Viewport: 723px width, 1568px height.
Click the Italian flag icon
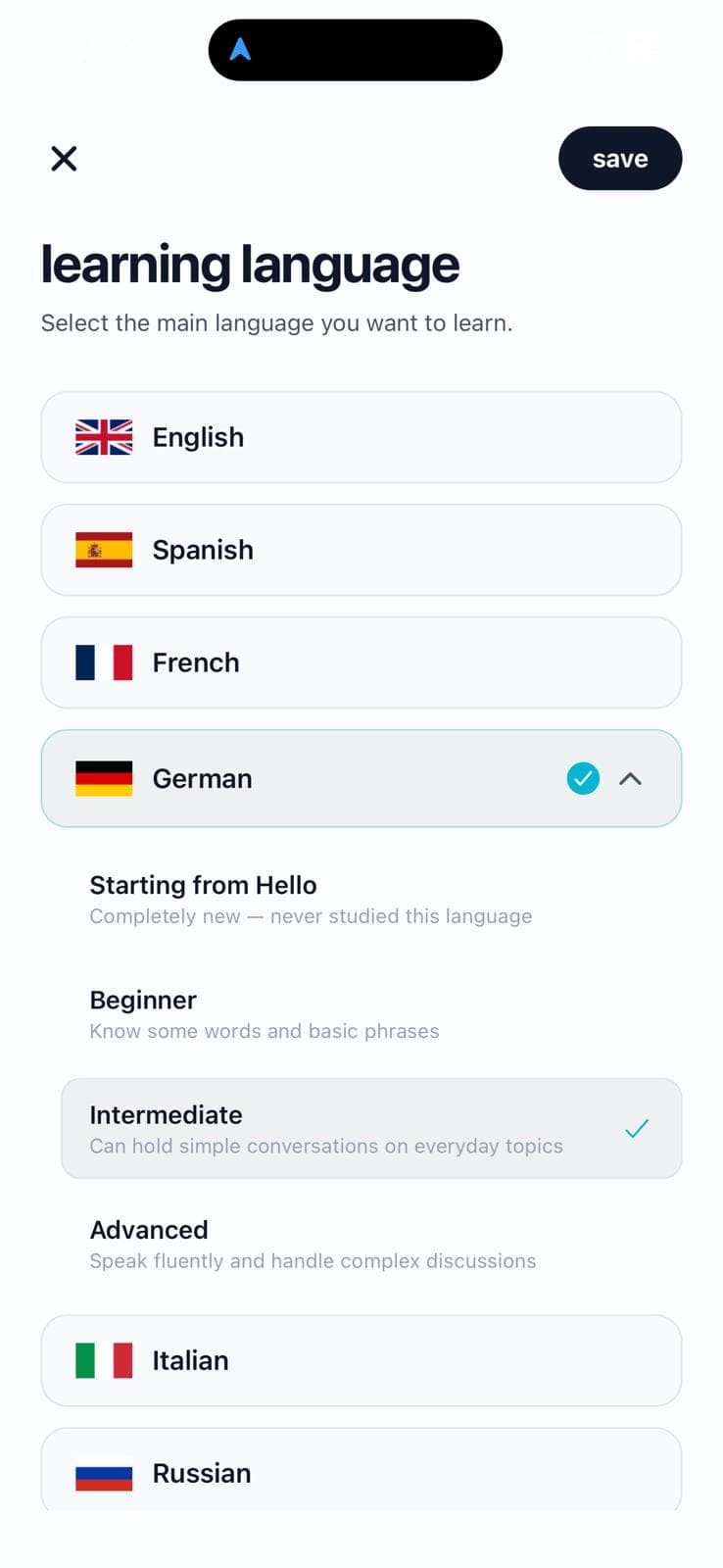click(x=102, y=1360)
